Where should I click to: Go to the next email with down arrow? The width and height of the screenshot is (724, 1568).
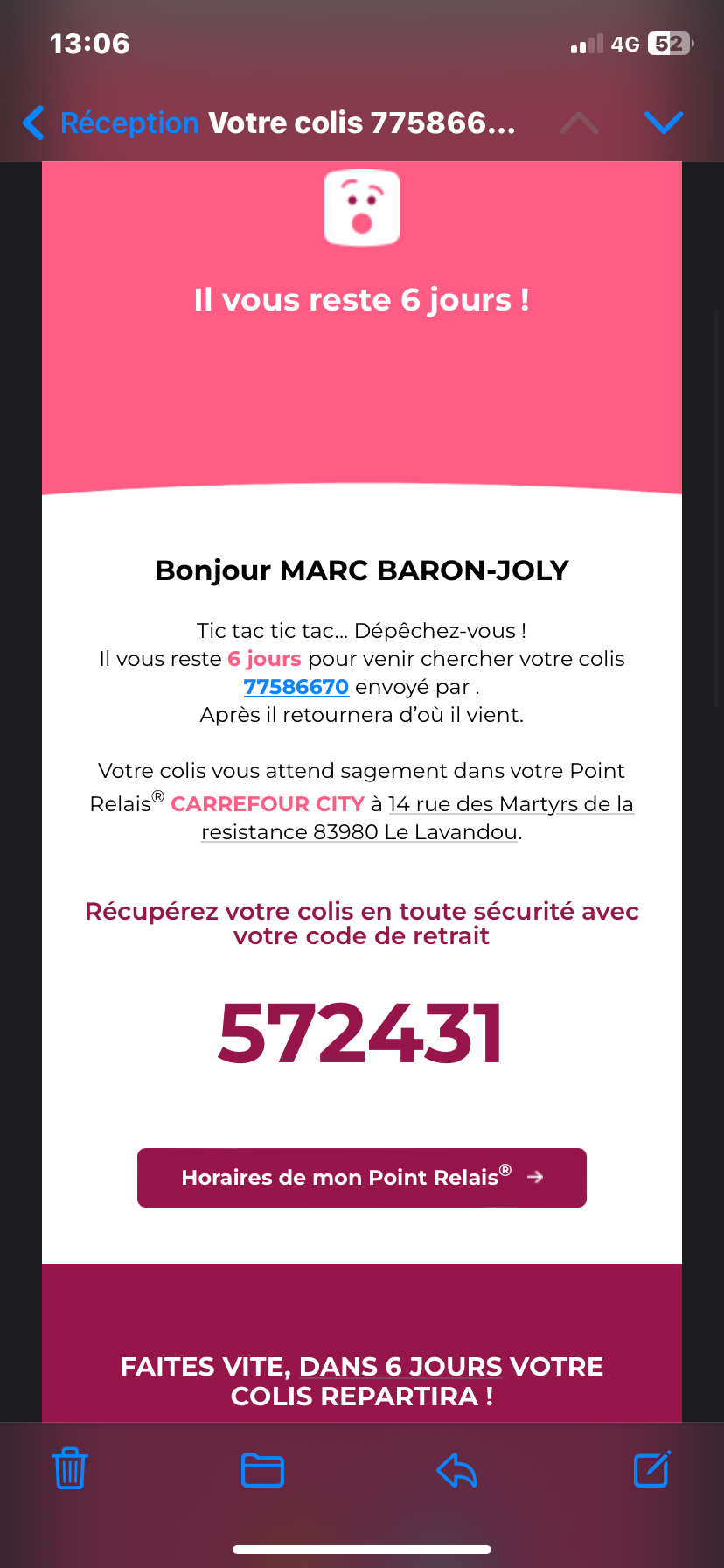663,122
